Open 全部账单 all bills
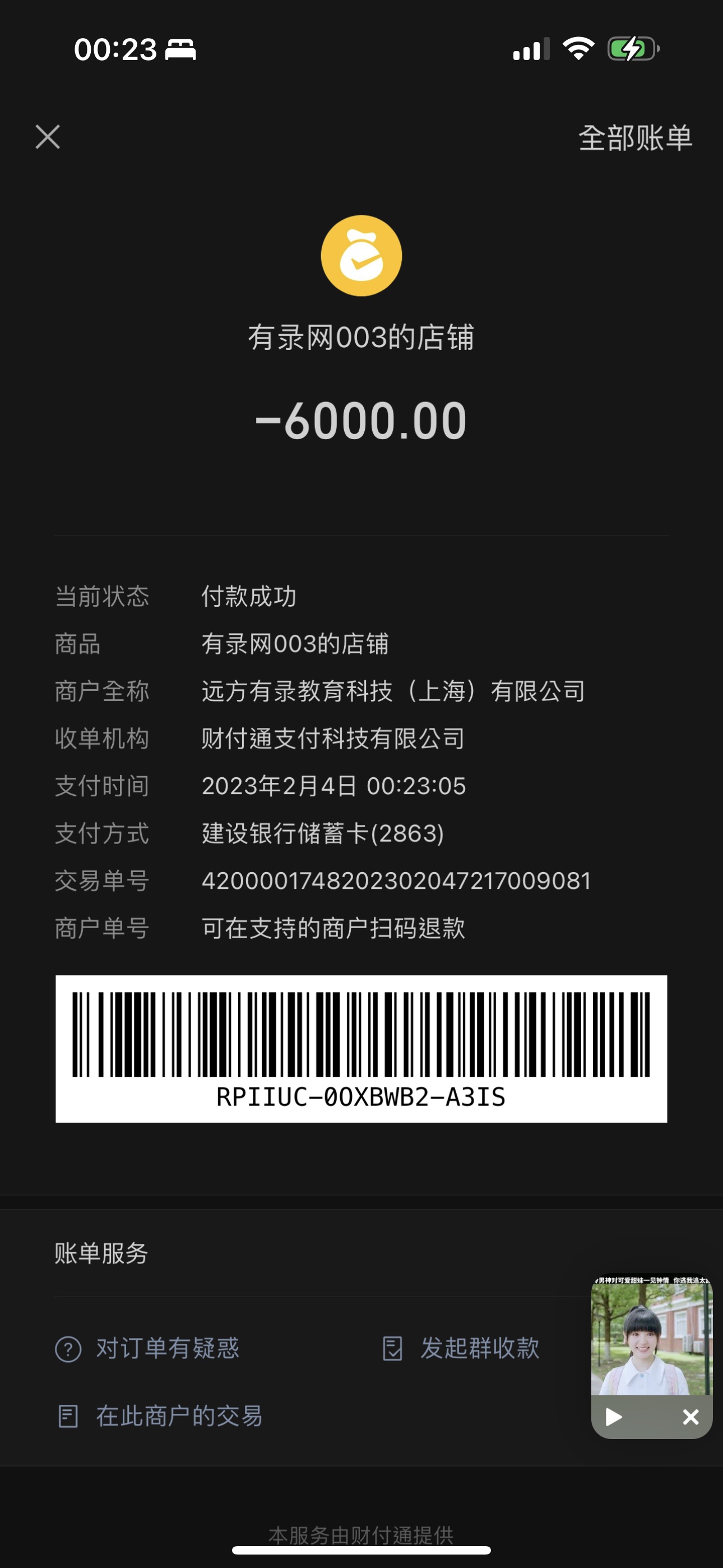 (x=635, y=138)
